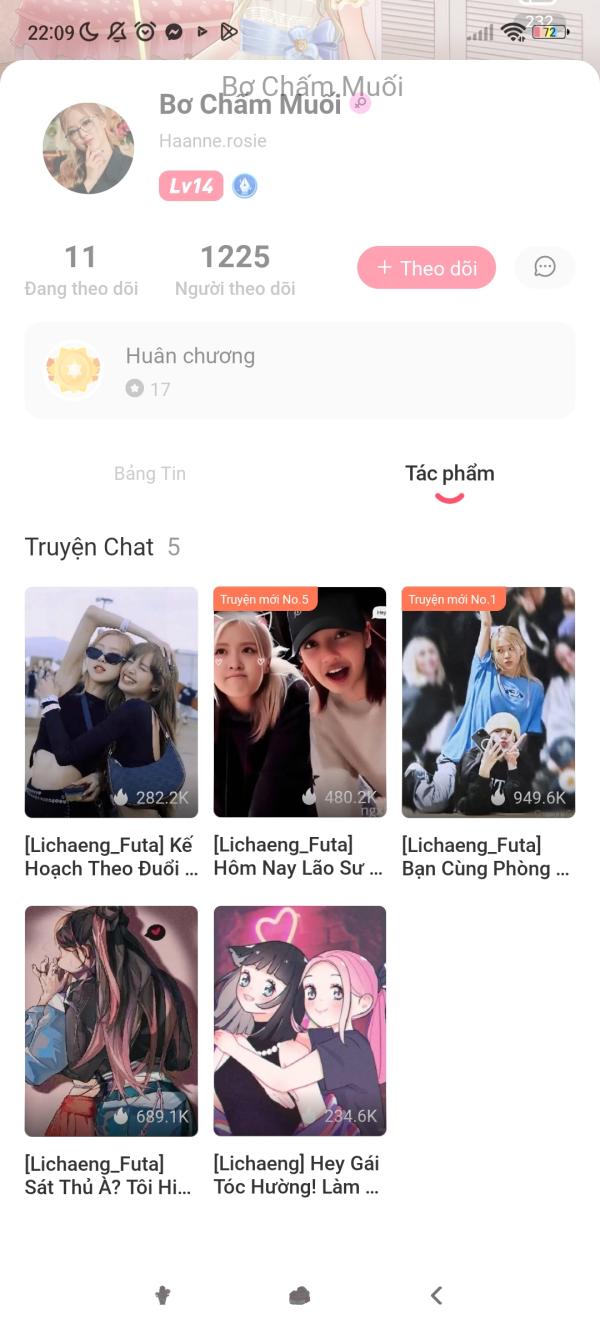This screenshot has height=1333, width=600.
Task: View the profile avatar picture
Action: (88, 148)
